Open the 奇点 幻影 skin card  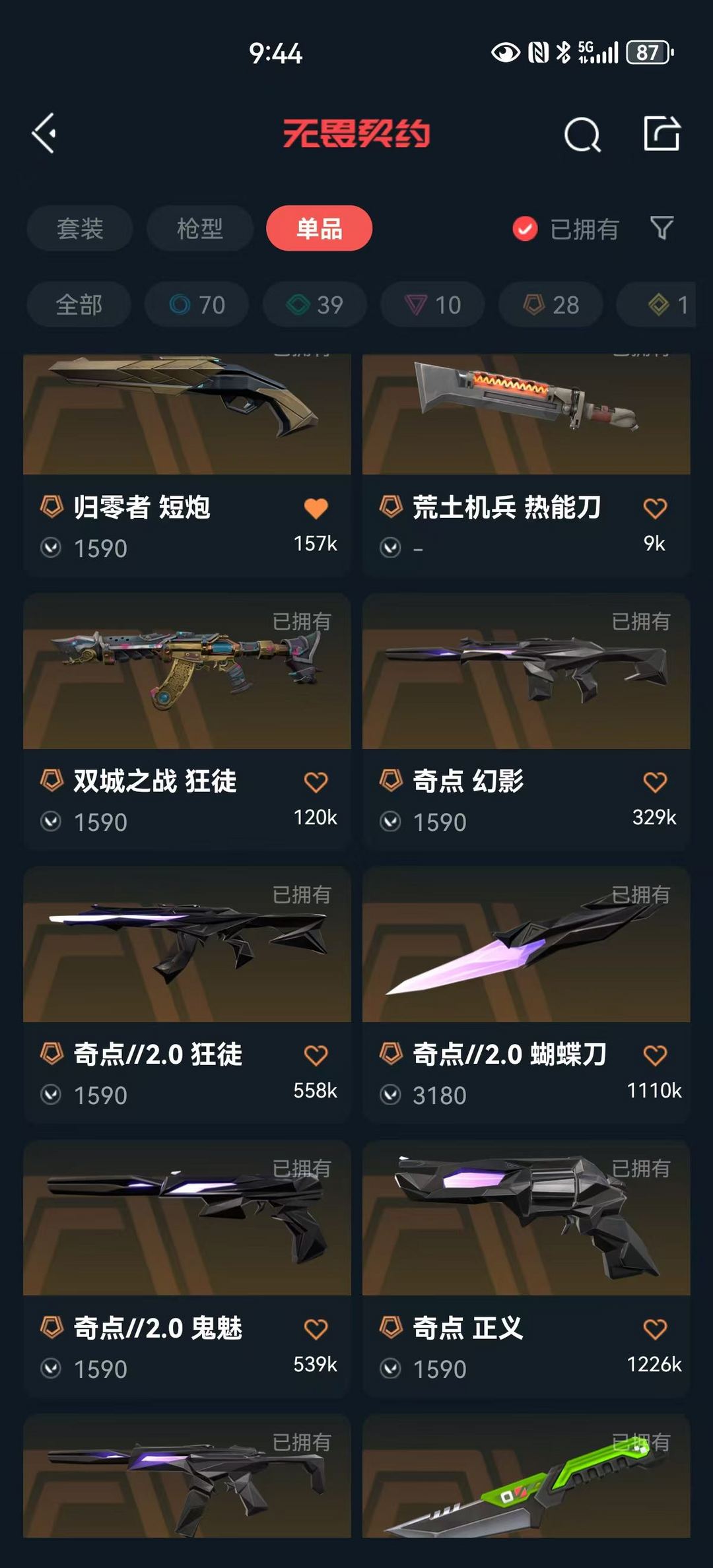(526, 723)
